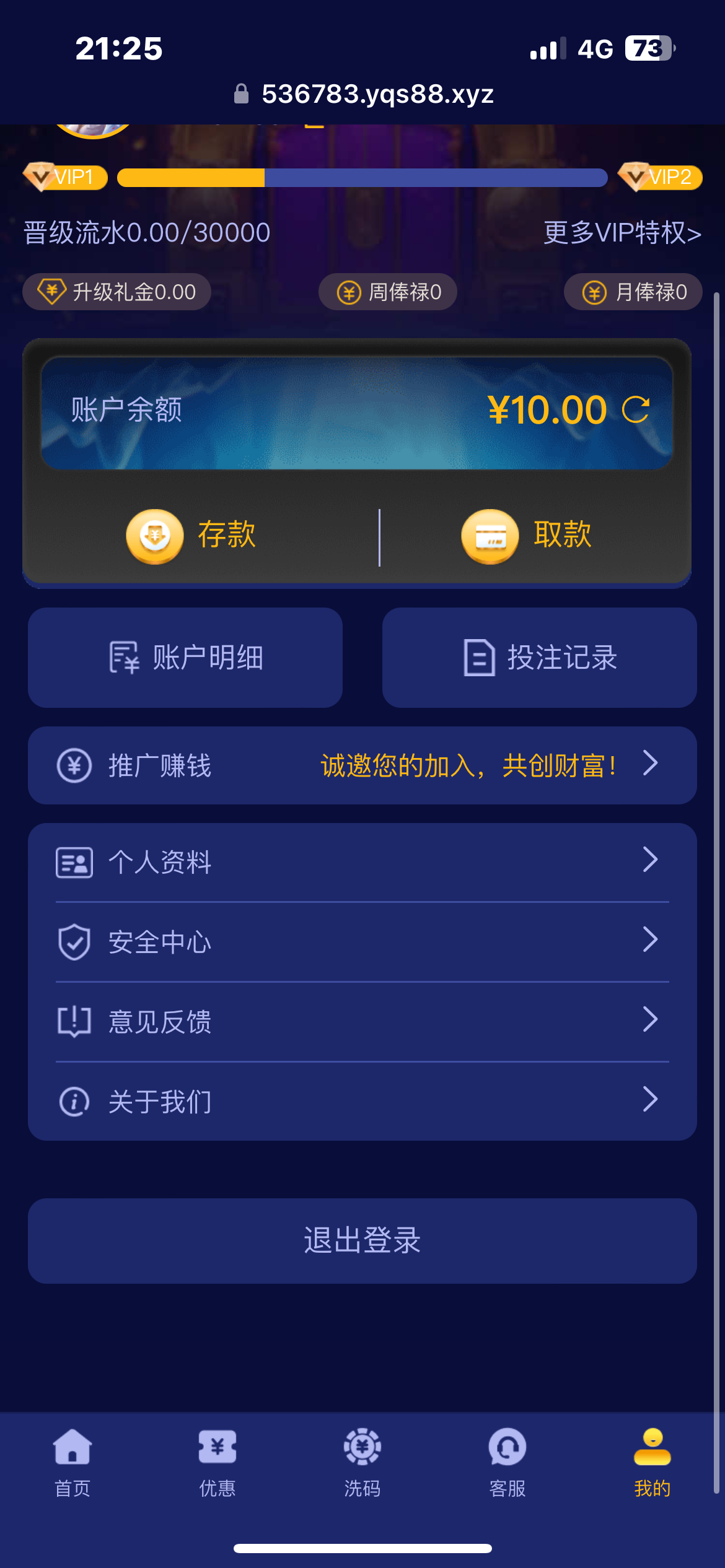Open 账户明细 account details
Viewport: 725px width, 1568px height.
coord(185,658)
